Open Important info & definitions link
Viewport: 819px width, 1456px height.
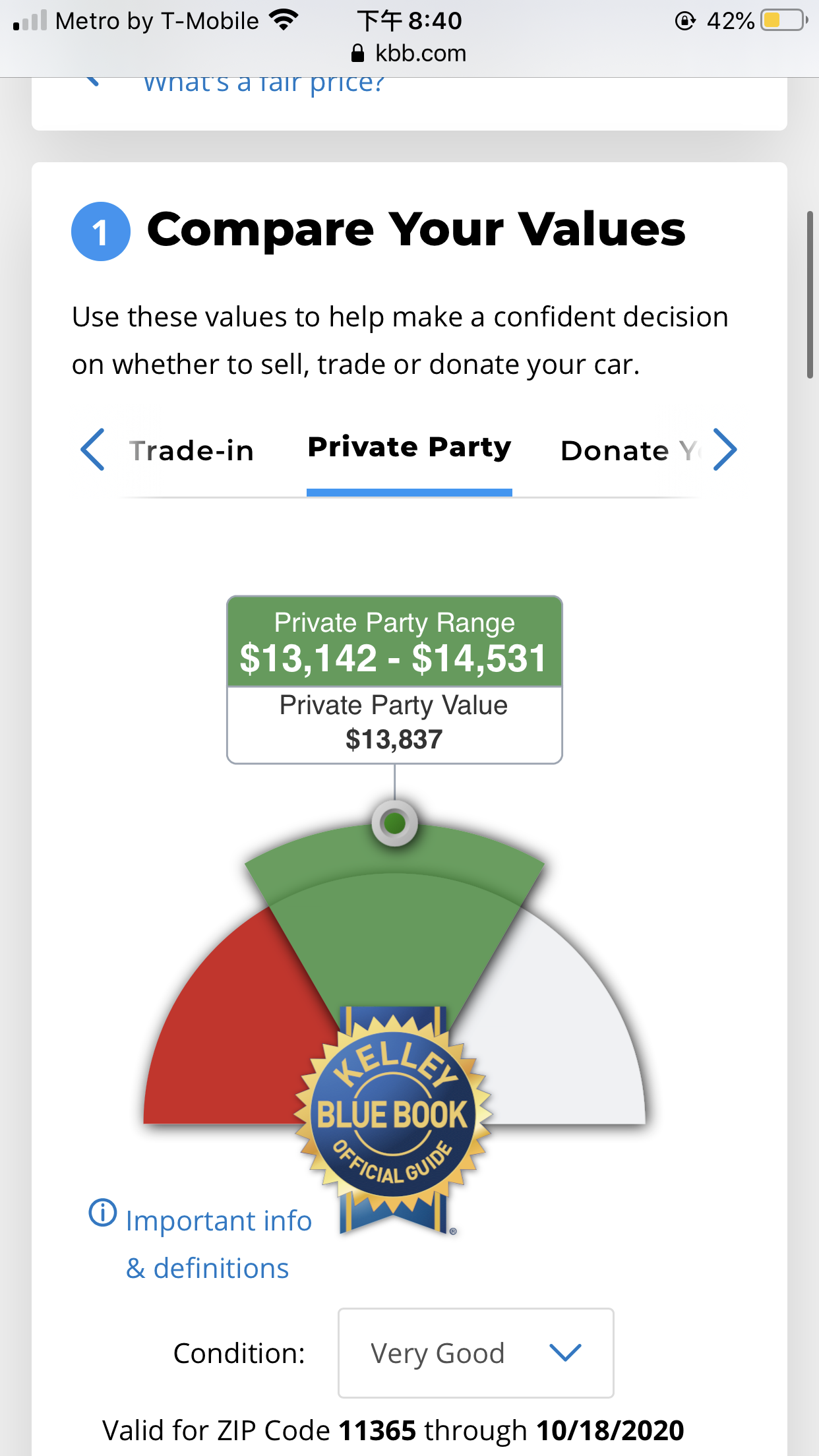(x=218, y=1243)
